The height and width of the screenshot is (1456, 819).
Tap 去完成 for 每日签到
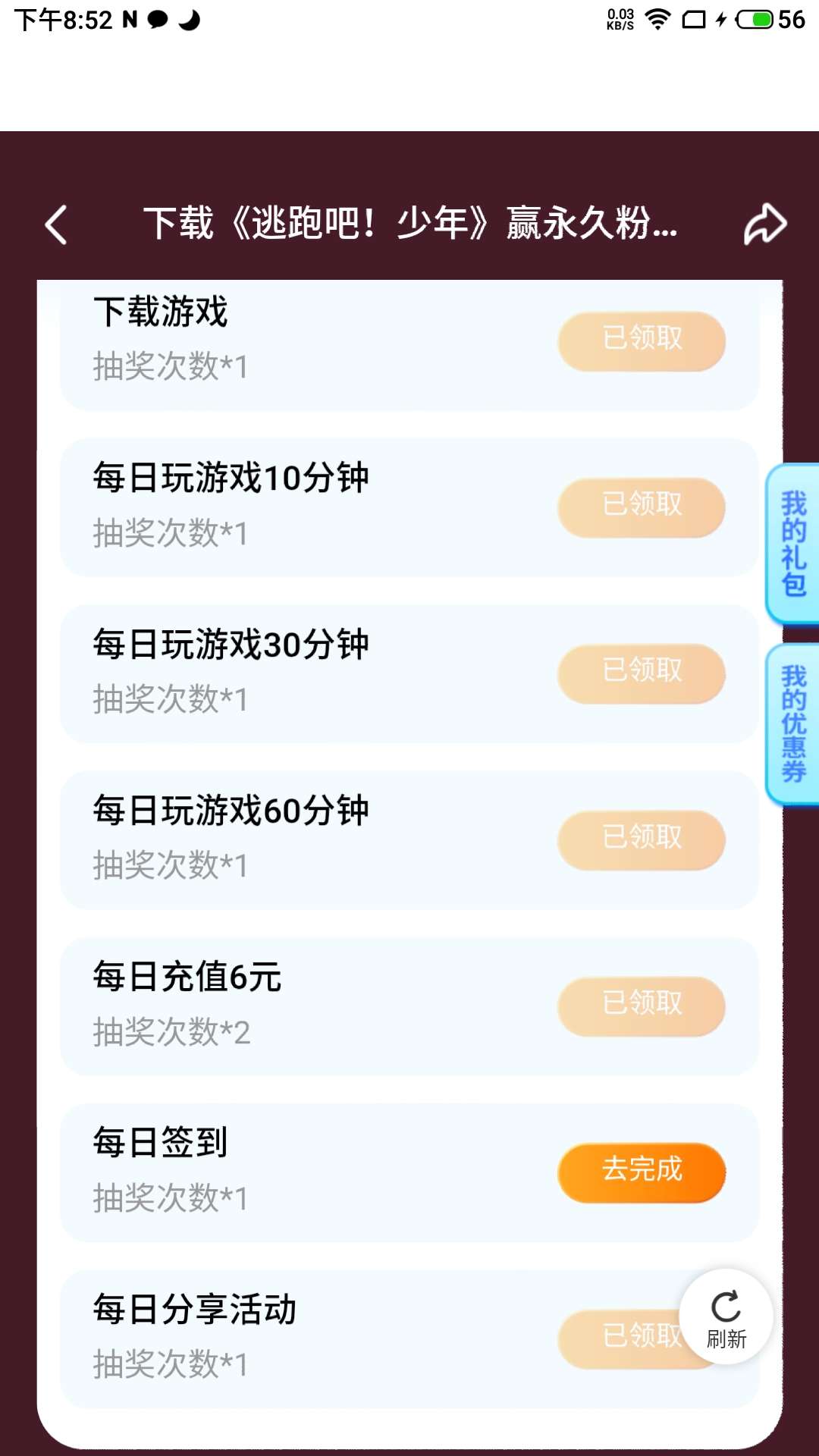click(642, 1172)
